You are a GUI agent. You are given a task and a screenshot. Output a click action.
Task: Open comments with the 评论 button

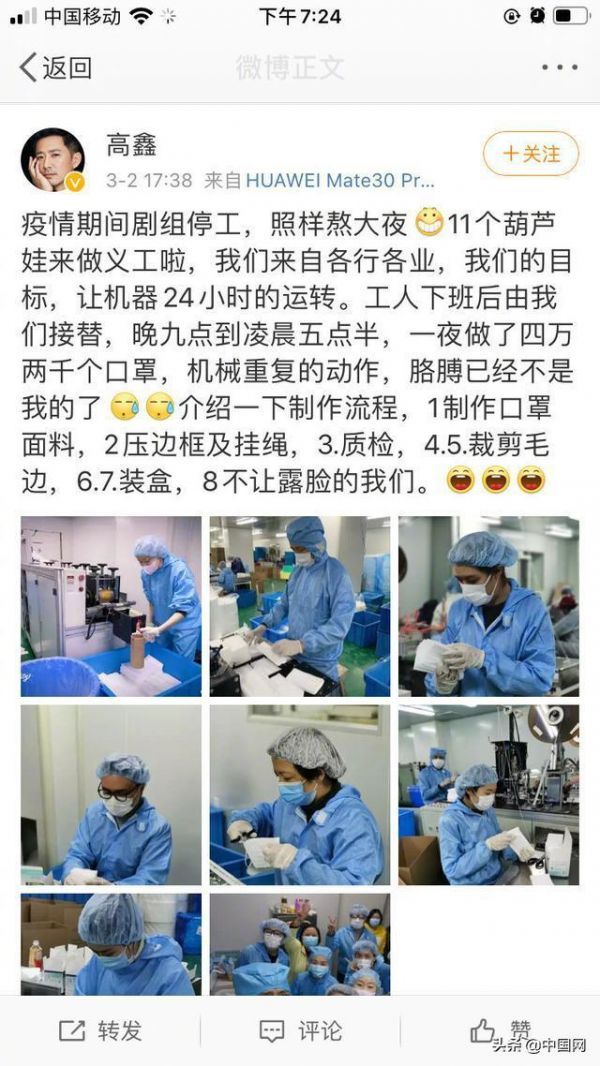(x=300, y=1030)
